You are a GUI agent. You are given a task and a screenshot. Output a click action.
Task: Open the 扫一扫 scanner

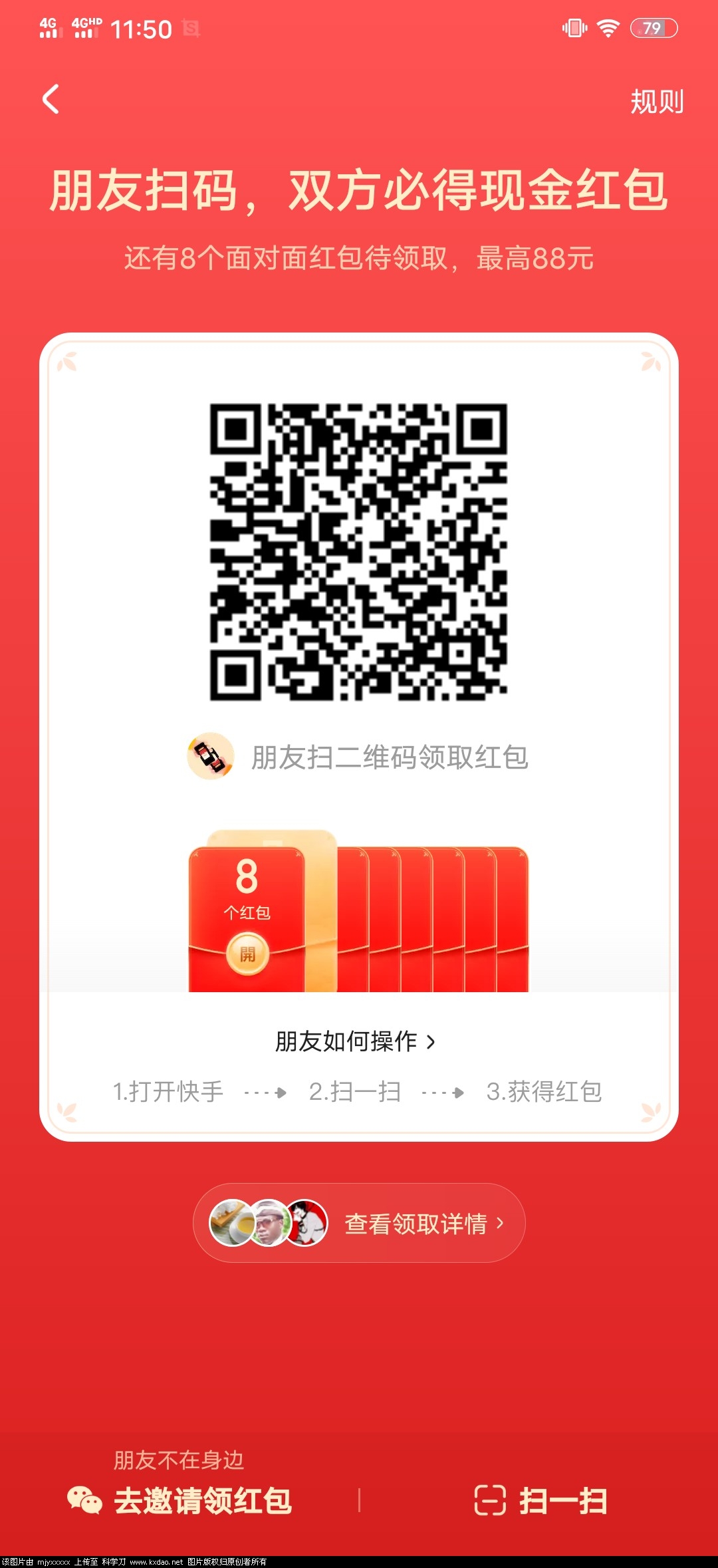pyautogui.click(x=540, y=1500)
